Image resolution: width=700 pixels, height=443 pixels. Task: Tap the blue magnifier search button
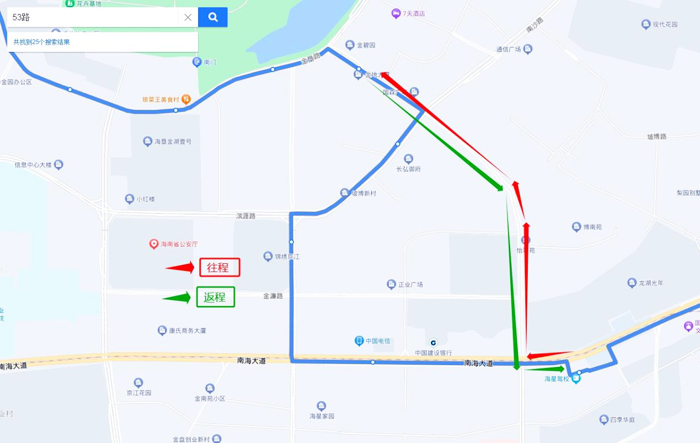click(x=213, y=17)
